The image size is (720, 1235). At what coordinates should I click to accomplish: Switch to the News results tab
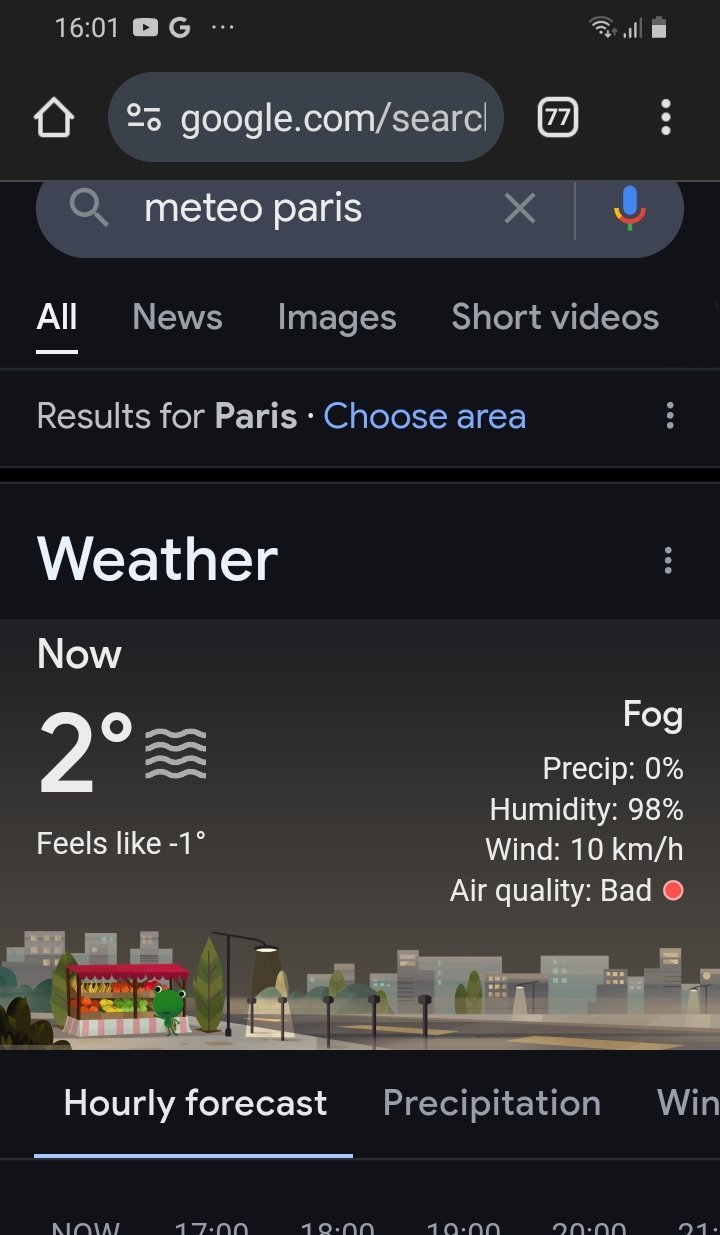pos(177,317)
